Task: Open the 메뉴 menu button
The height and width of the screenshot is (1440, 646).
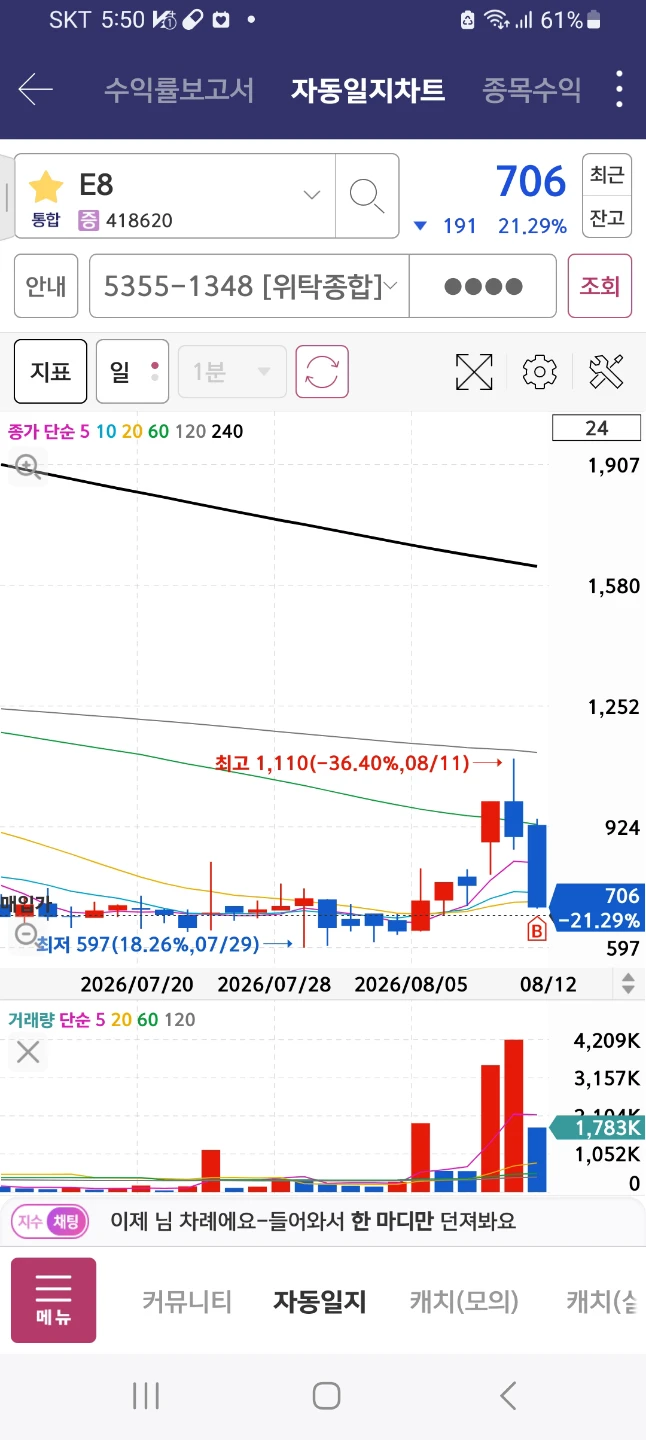Action: click(54, 1300)
